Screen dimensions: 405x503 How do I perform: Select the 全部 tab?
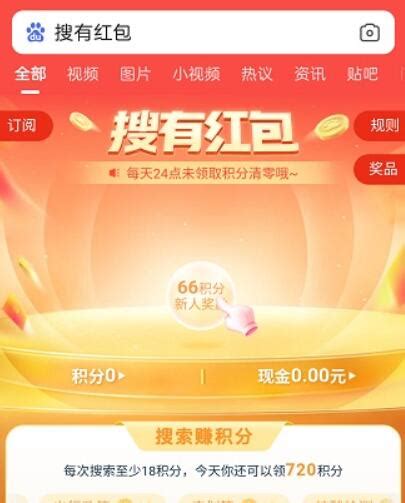(30, 74)
